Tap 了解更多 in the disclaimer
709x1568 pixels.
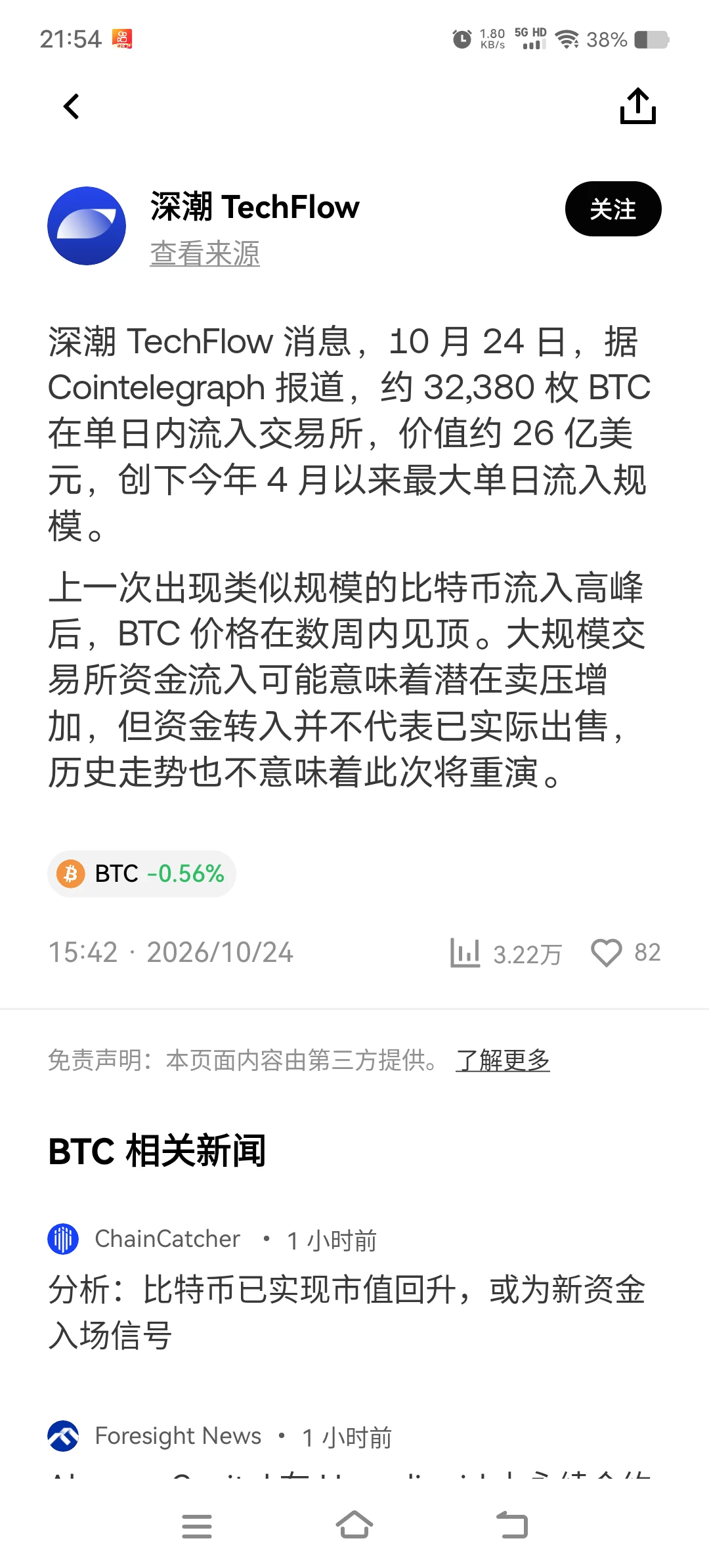coord(503,1060)
